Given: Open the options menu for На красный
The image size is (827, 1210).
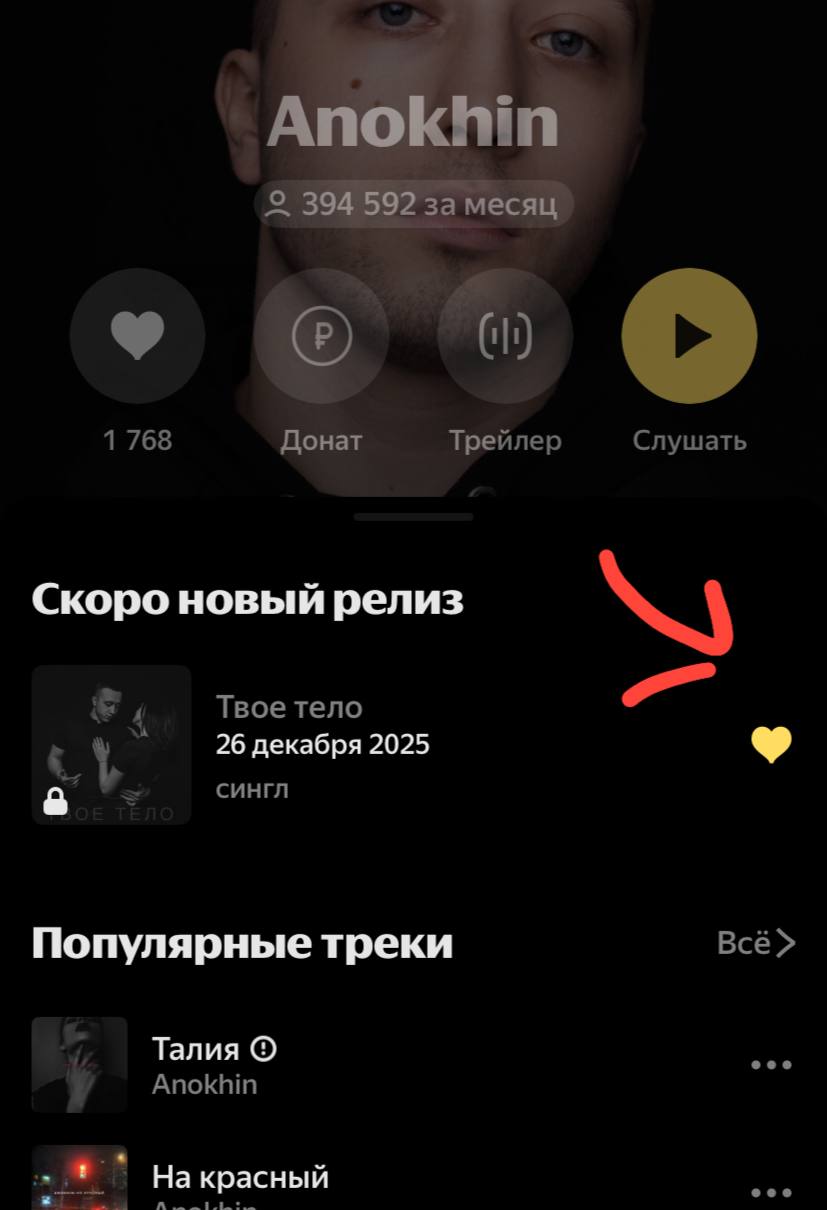Looking at the screenshot, I should tap(771, 1192).
